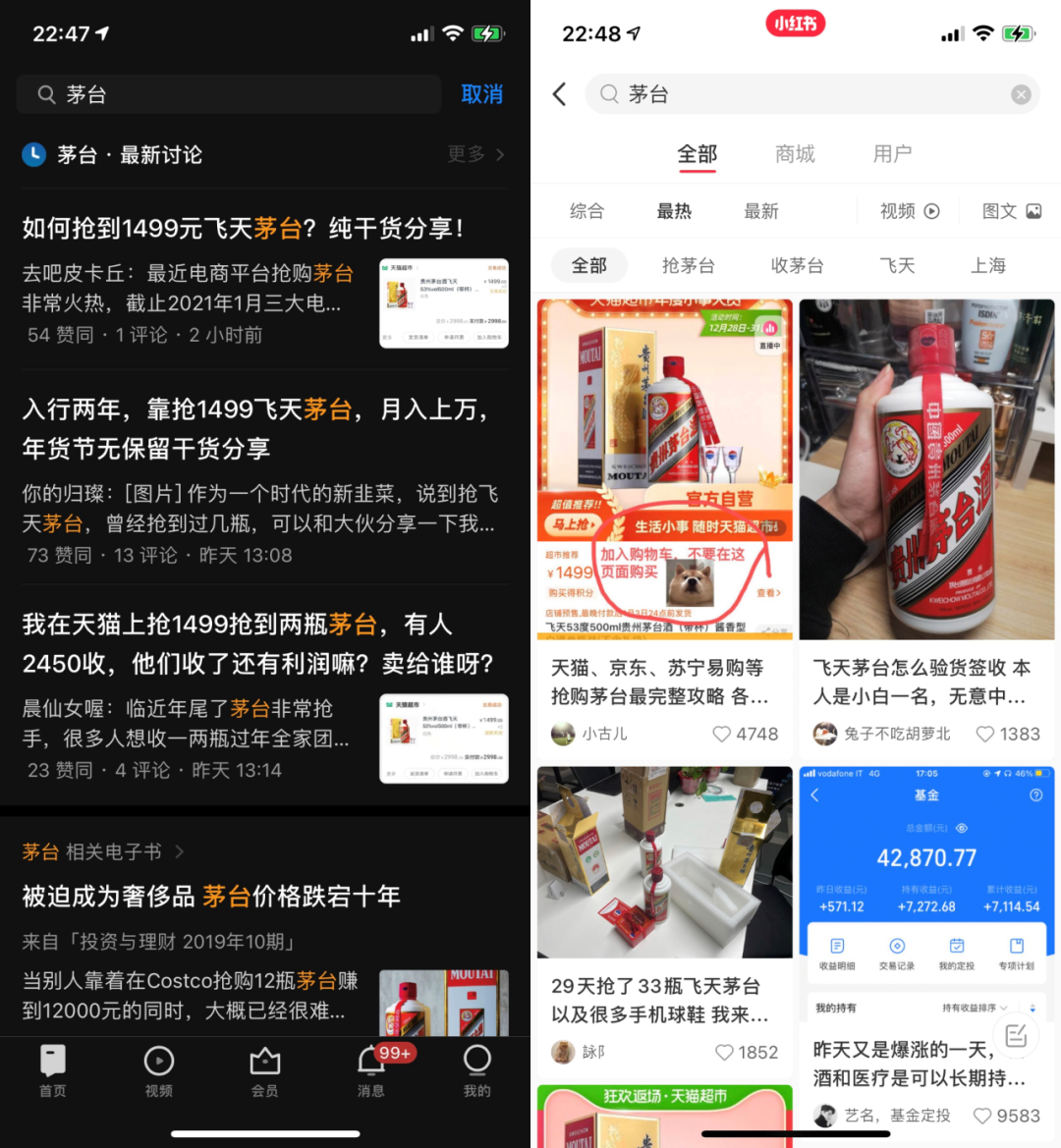Select the 抢茅台 filter chip
The width and height of the screenshot is (1061, 1148).
coord(688,265)
